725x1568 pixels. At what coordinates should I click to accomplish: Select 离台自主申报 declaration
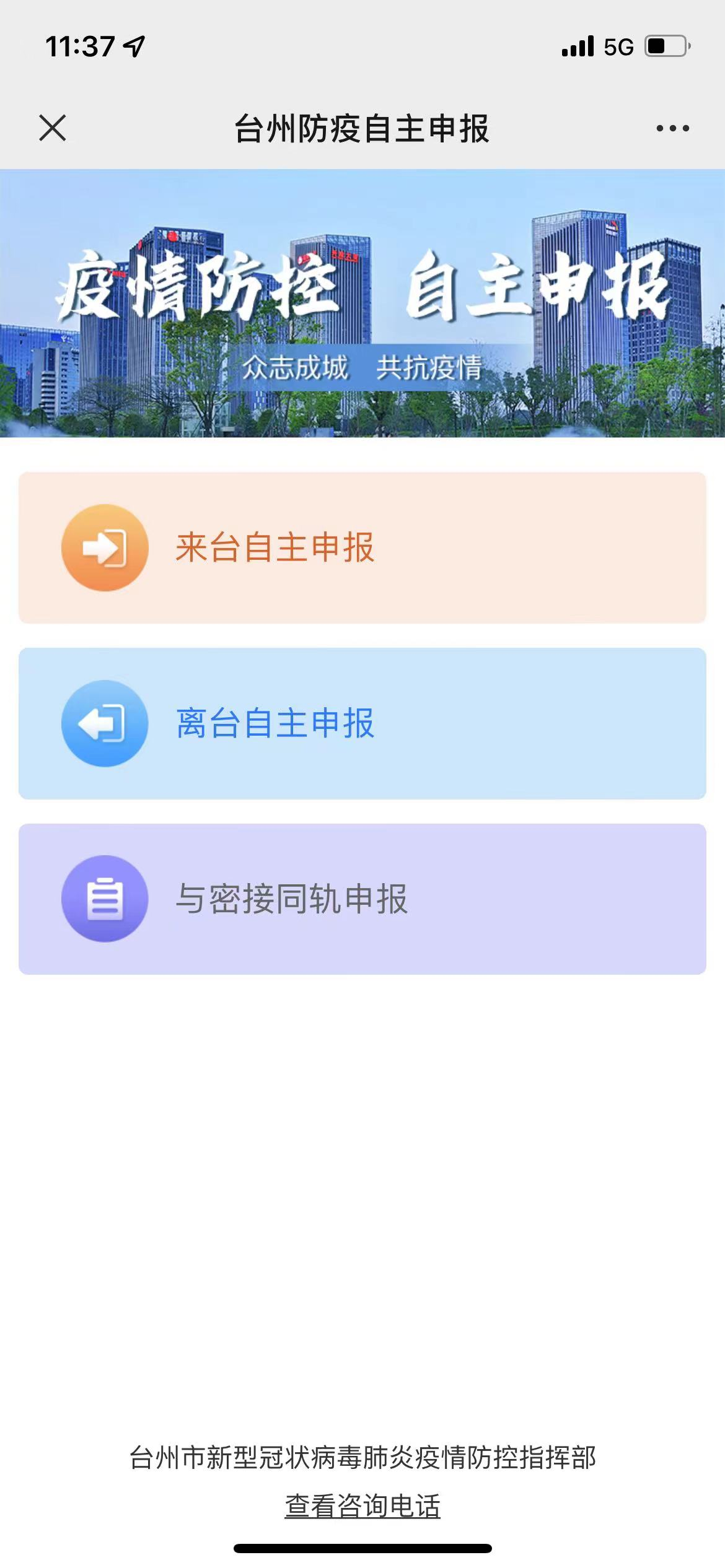(x=362, y=723)
